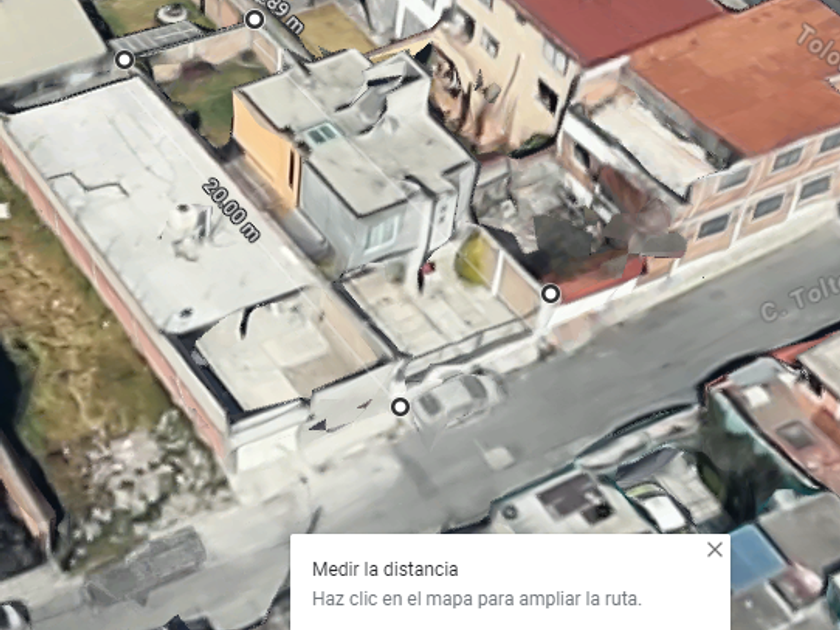Select the measurement point beside the parked white car
The image size is (840, 630).
(400, 407)
